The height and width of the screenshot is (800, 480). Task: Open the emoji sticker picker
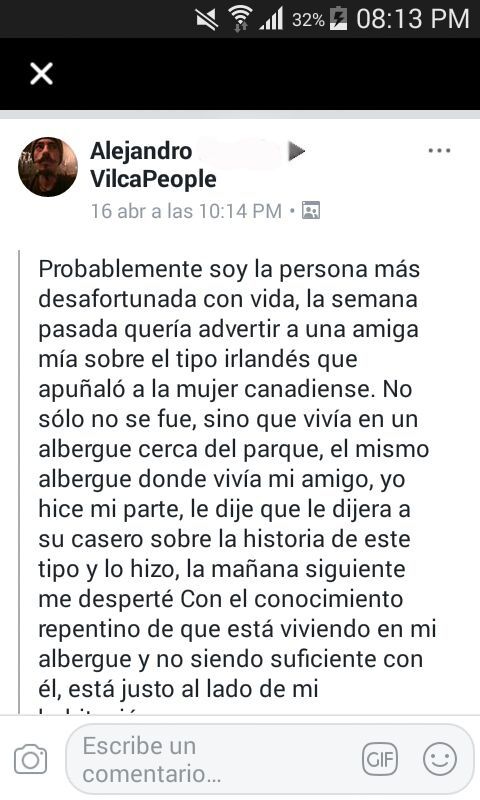click(x=440, y=759)
